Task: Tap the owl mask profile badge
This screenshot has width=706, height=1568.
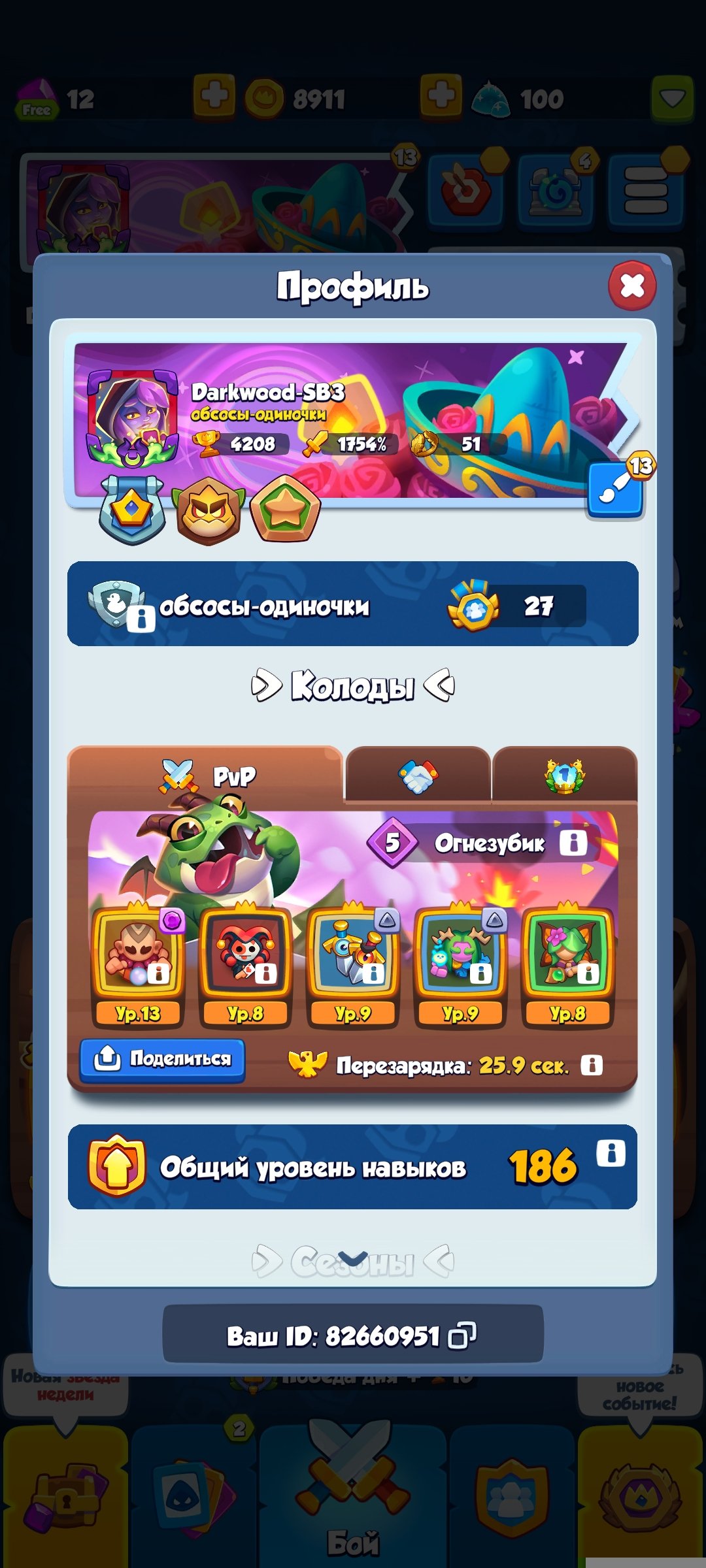Action: [209, 511]
